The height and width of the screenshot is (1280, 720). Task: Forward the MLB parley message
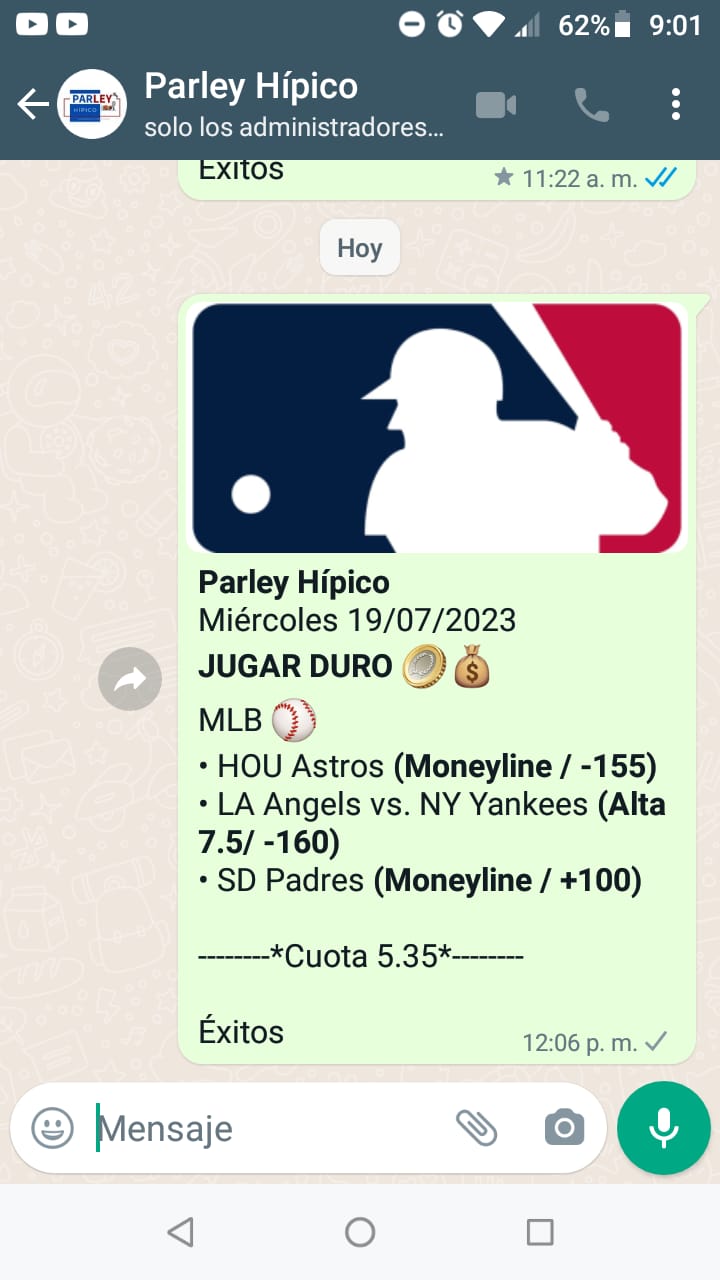tap(130, 680)
